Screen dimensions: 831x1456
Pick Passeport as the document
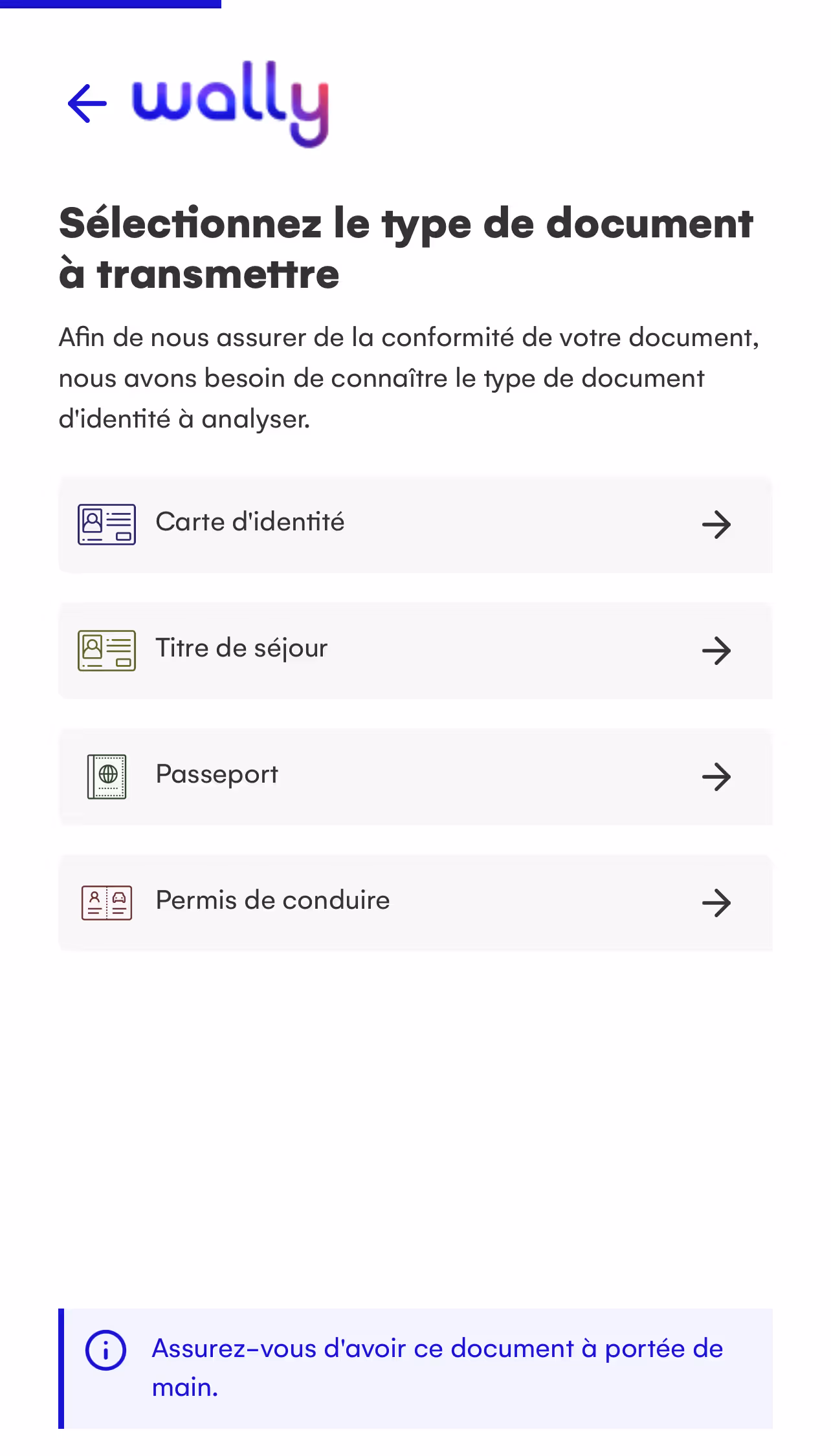[415, 777]
